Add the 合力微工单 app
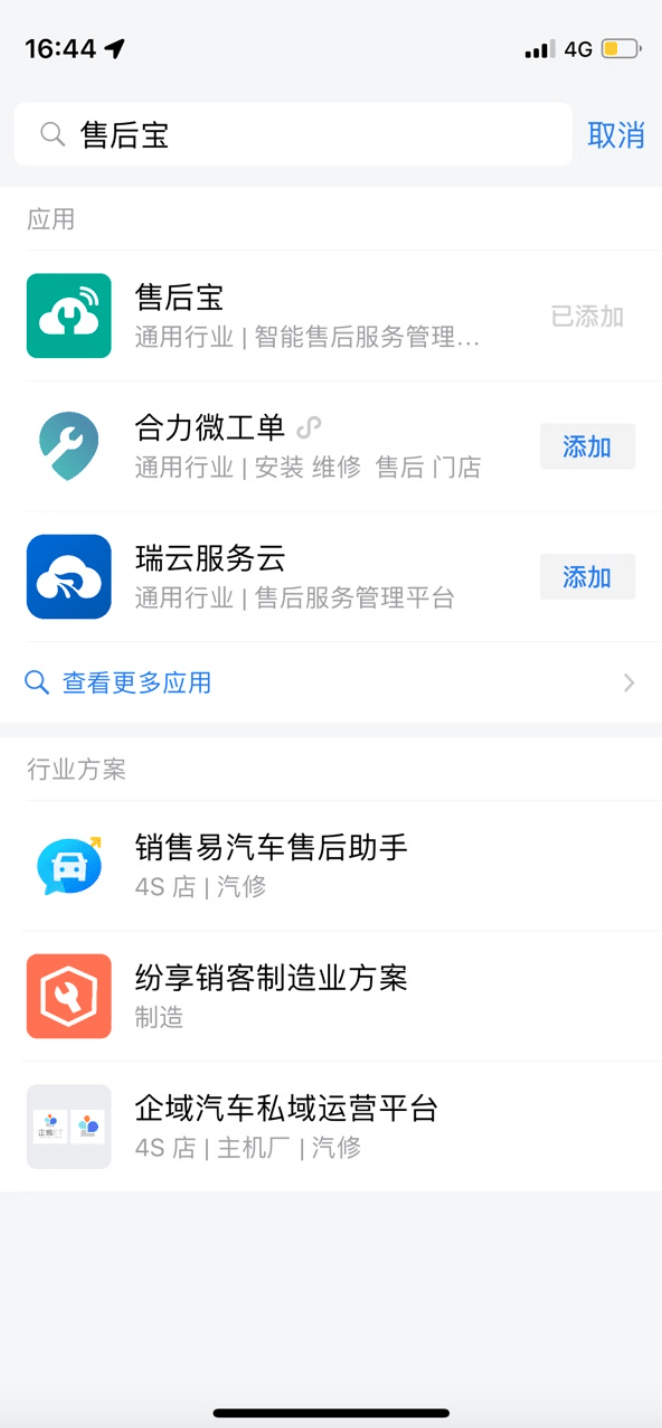 coord(587,447)
